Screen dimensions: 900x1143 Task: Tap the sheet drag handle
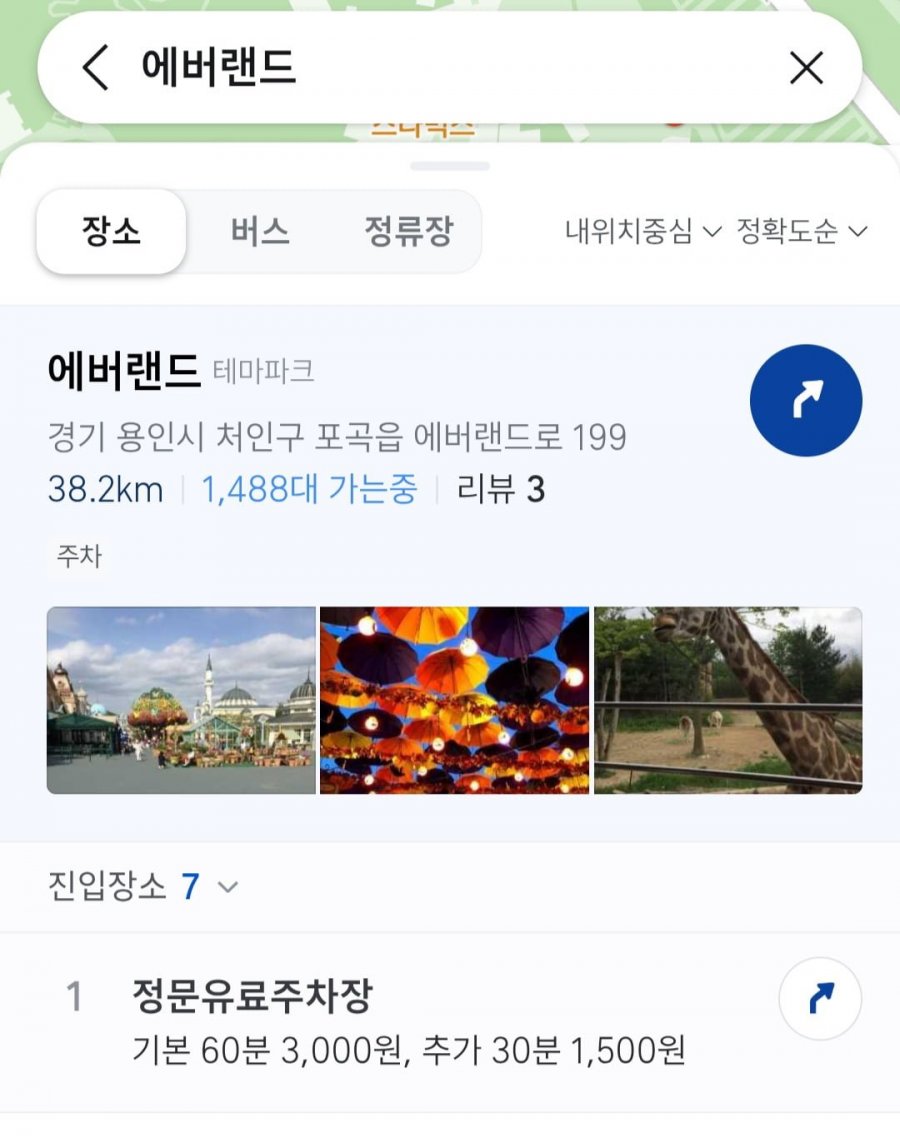pos(450,166)
